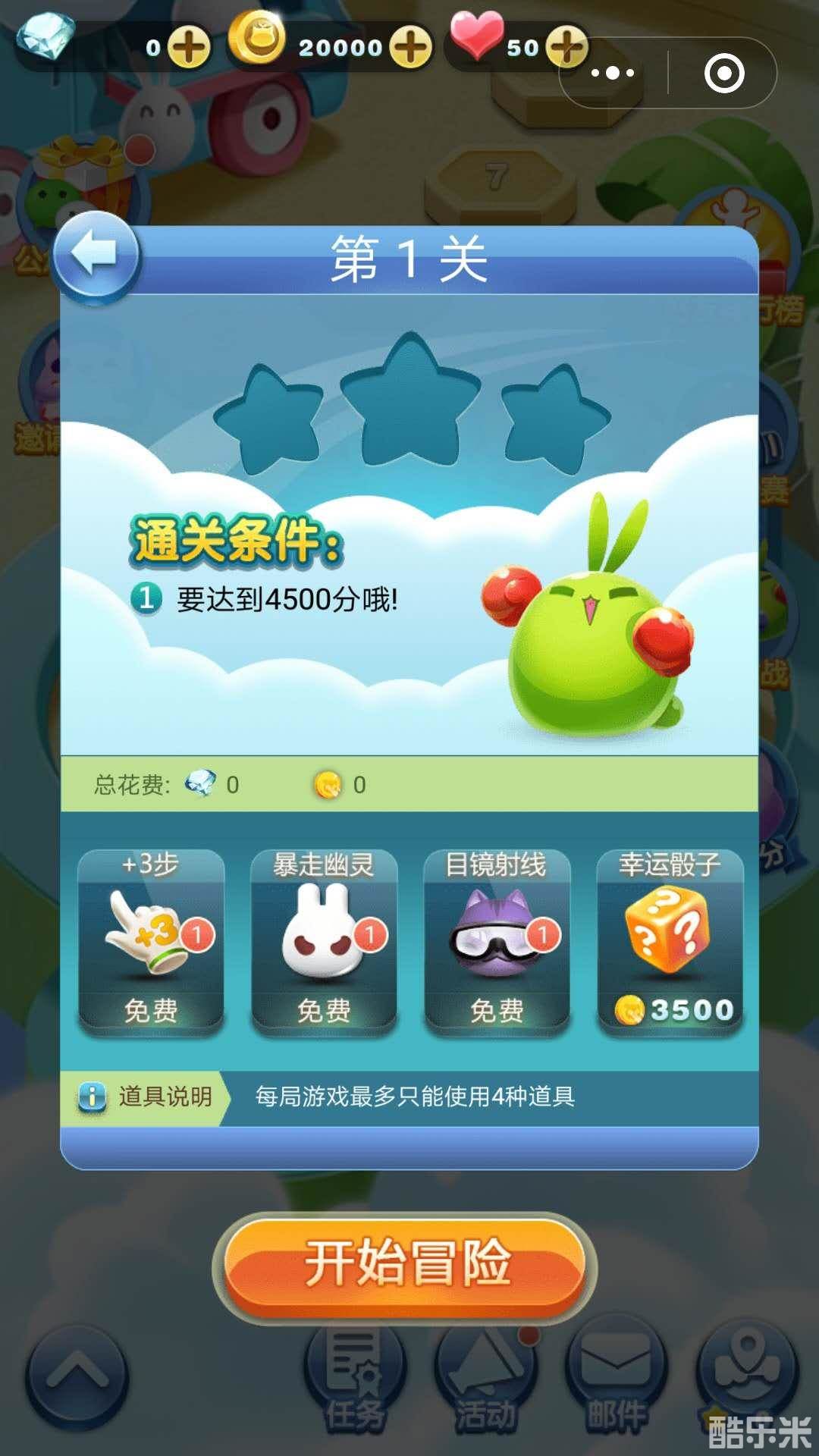Screen dimensions: 819x1456
Task: Add gold coins with the plus button
Action: point(410,45)
